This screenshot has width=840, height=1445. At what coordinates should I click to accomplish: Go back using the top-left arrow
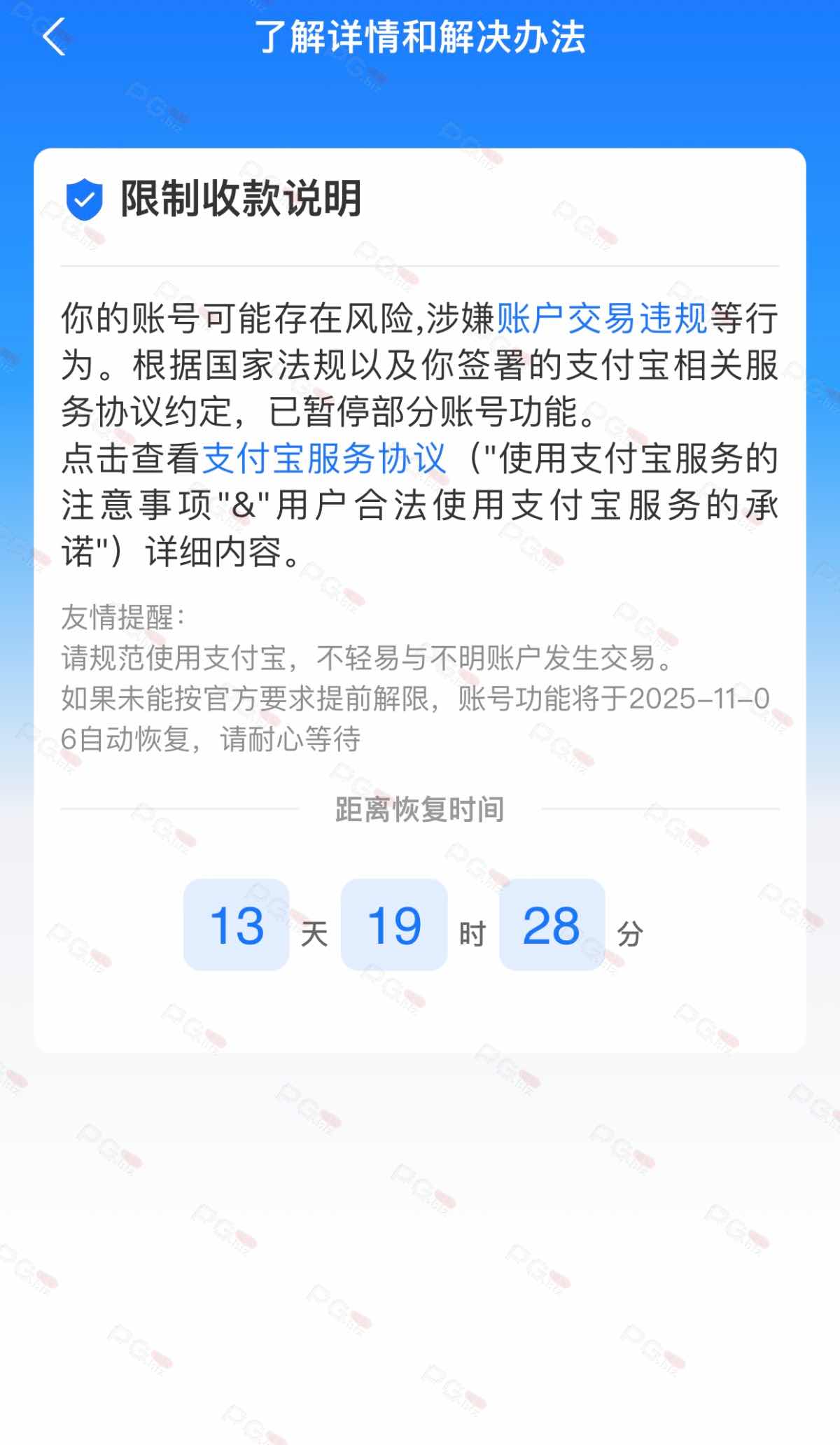tap(55, 36)
